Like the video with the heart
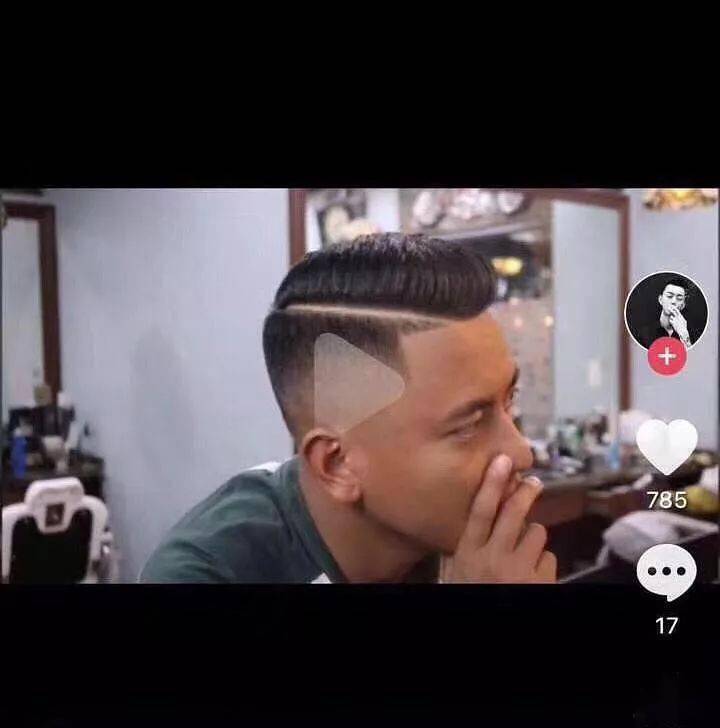Screen dimensions: 720x728 tap(666, 445)
